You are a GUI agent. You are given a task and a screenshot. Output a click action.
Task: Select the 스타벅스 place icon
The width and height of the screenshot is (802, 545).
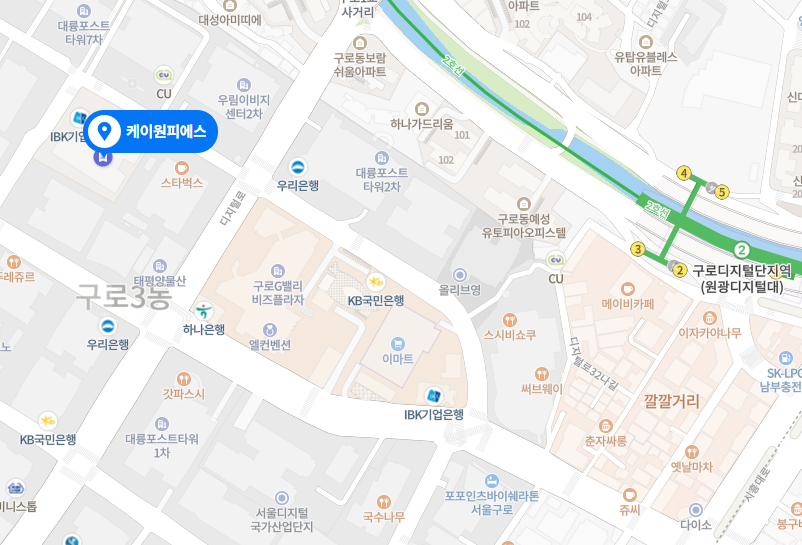tap(181, 166)
